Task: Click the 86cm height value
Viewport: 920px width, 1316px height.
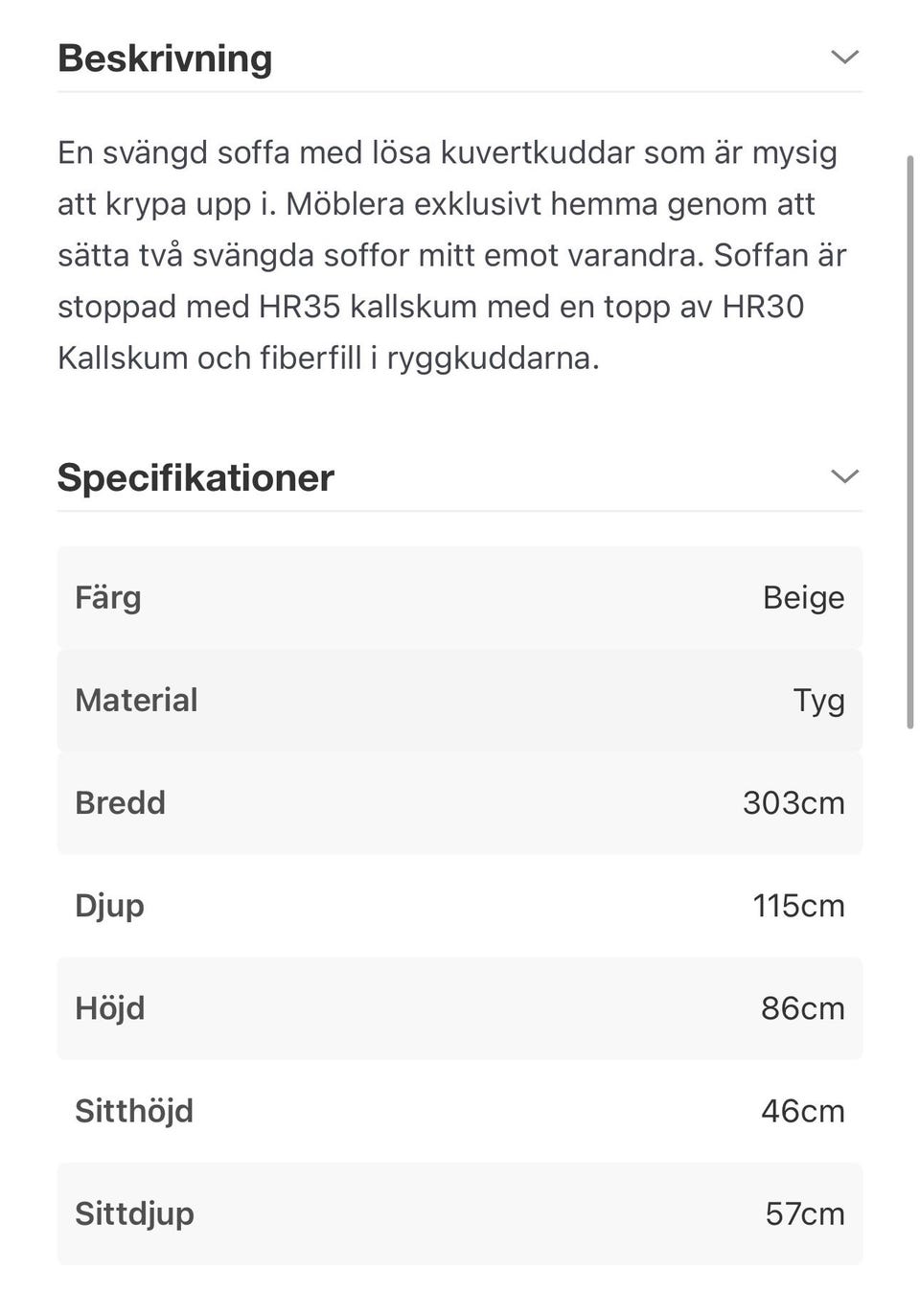Action: 802,1007
